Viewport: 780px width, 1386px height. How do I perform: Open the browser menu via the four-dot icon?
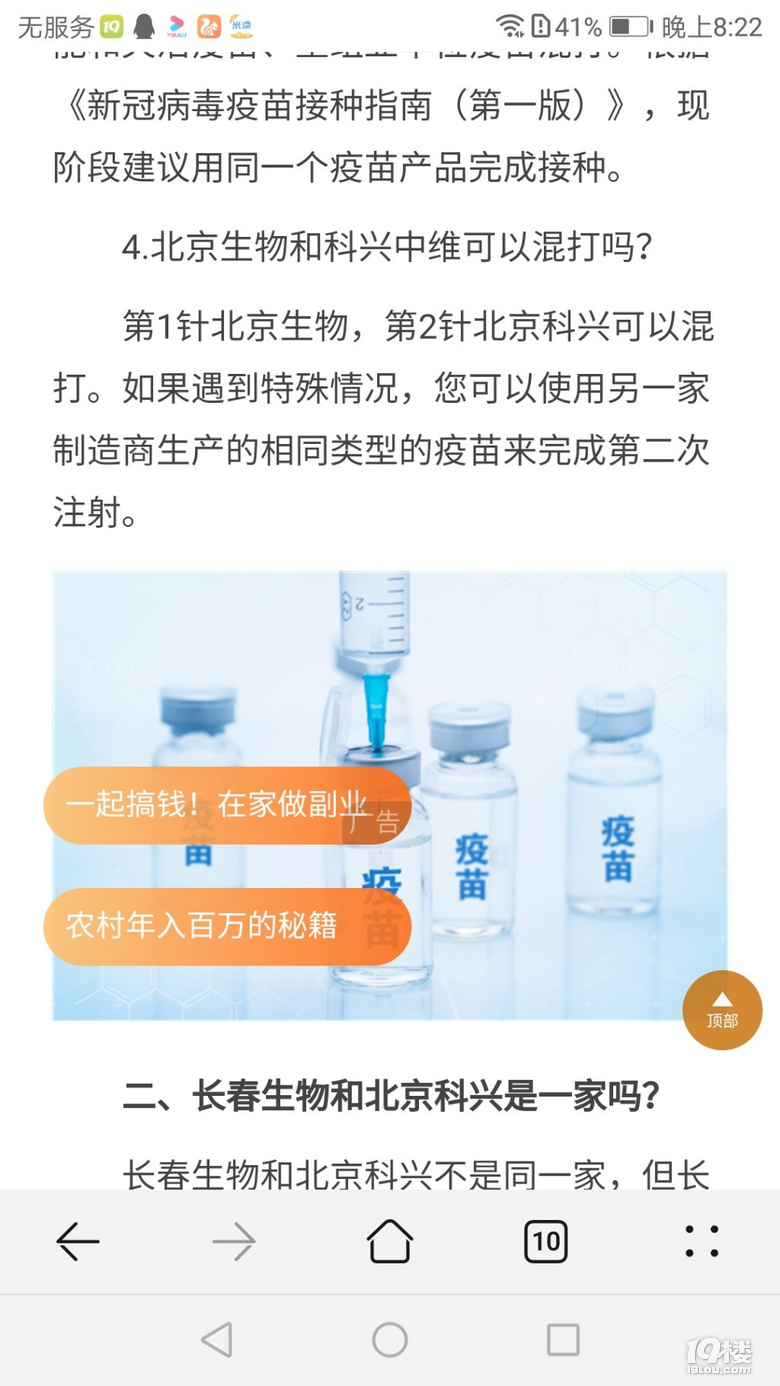(x=702, y=1242)
